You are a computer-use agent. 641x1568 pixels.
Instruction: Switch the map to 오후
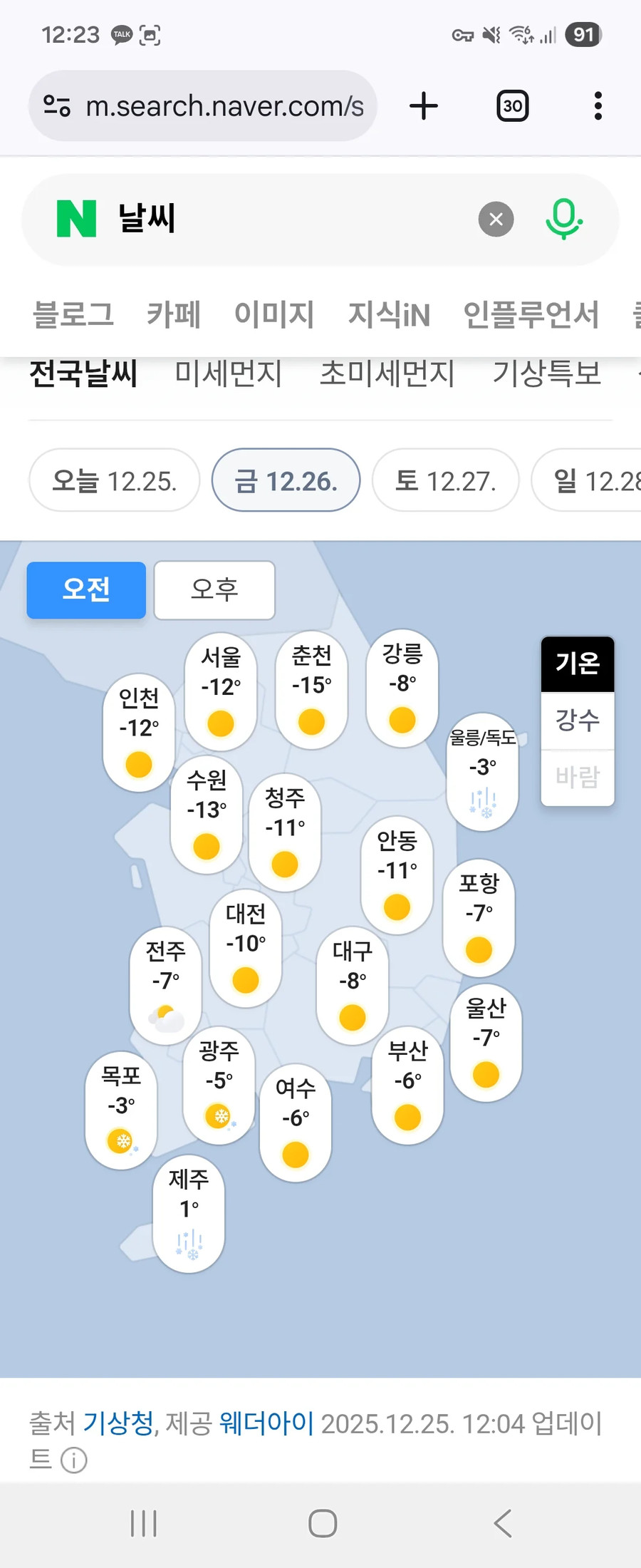214,590
